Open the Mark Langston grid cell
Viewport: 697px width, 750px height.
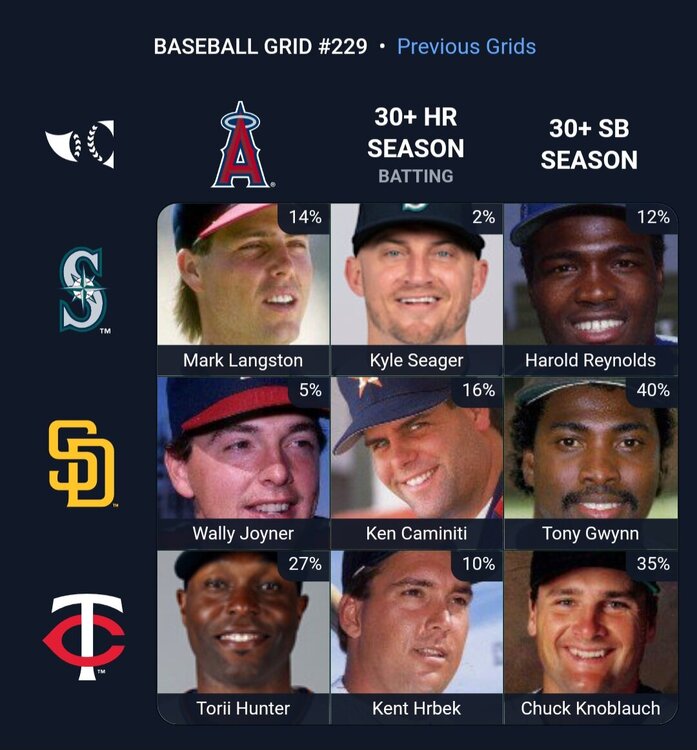click(x=242, y=288)
